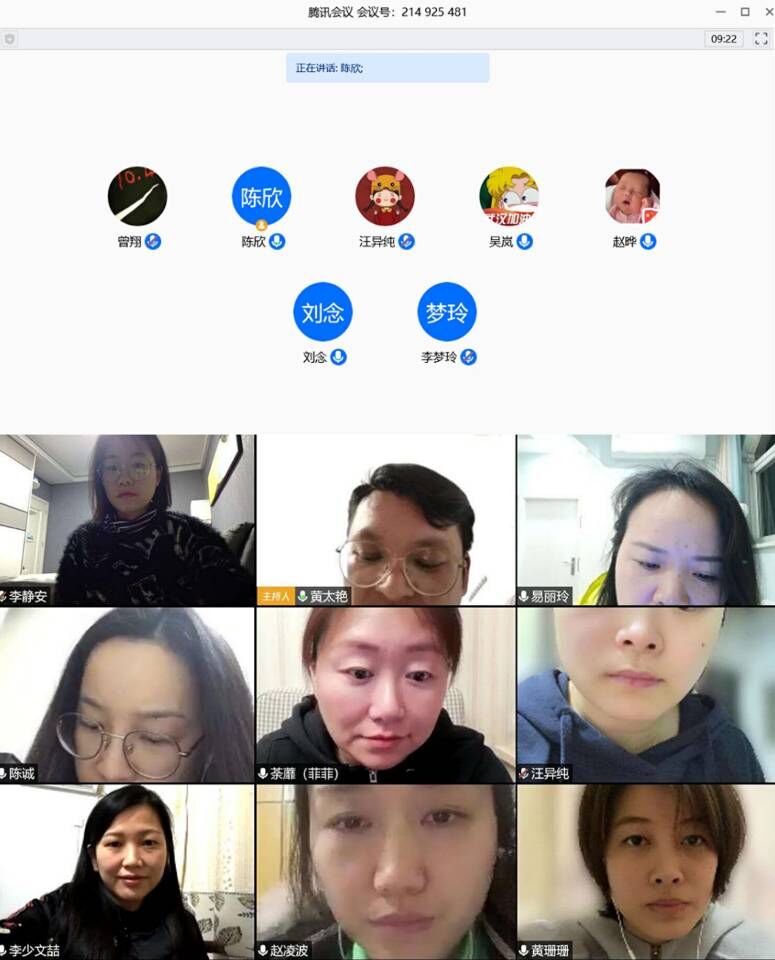Open 赵凌波's video tile
Image resolution: width=775 pixels, height=960 pixels.
tap(386, 871)
